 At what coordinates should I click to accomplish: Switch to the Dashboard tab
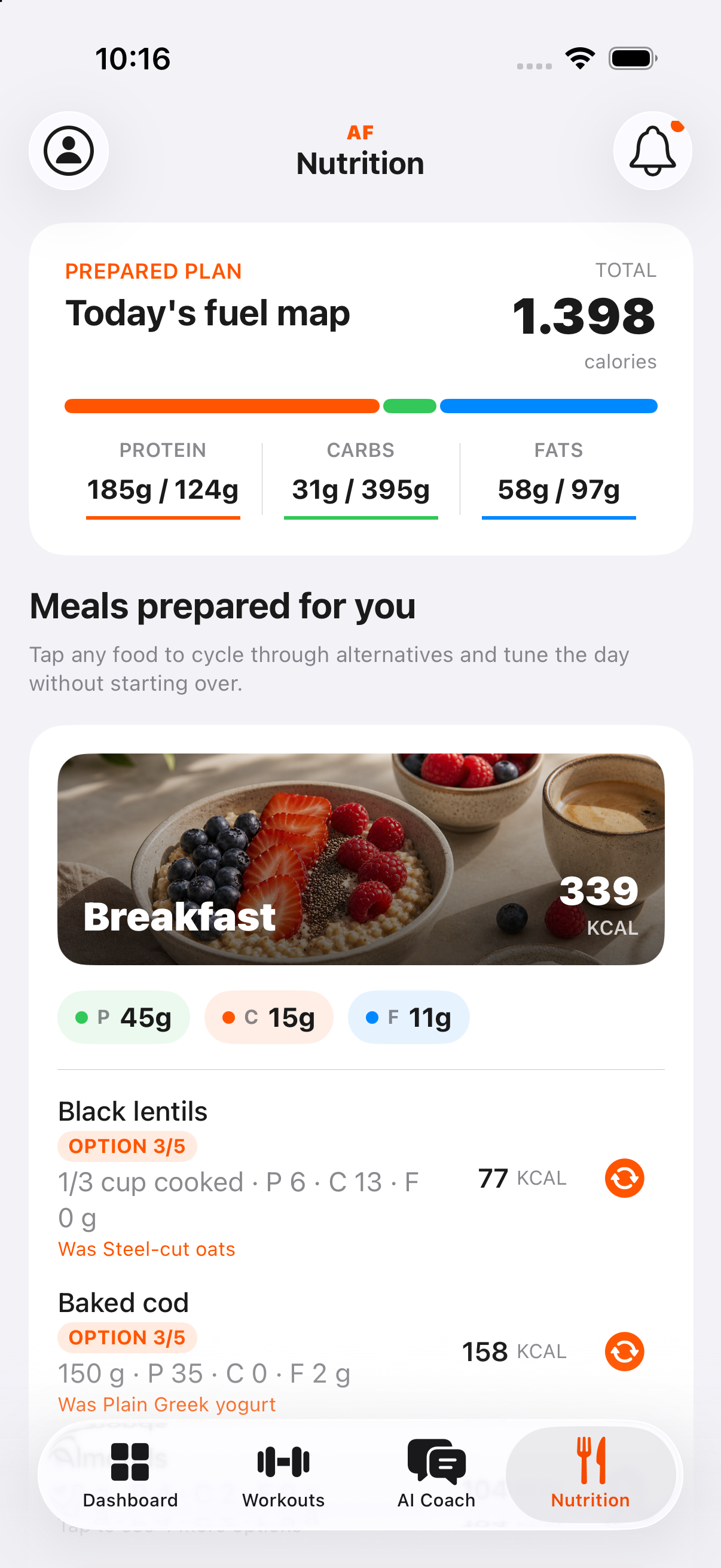pyautogui.click(x=130, y=1474)
